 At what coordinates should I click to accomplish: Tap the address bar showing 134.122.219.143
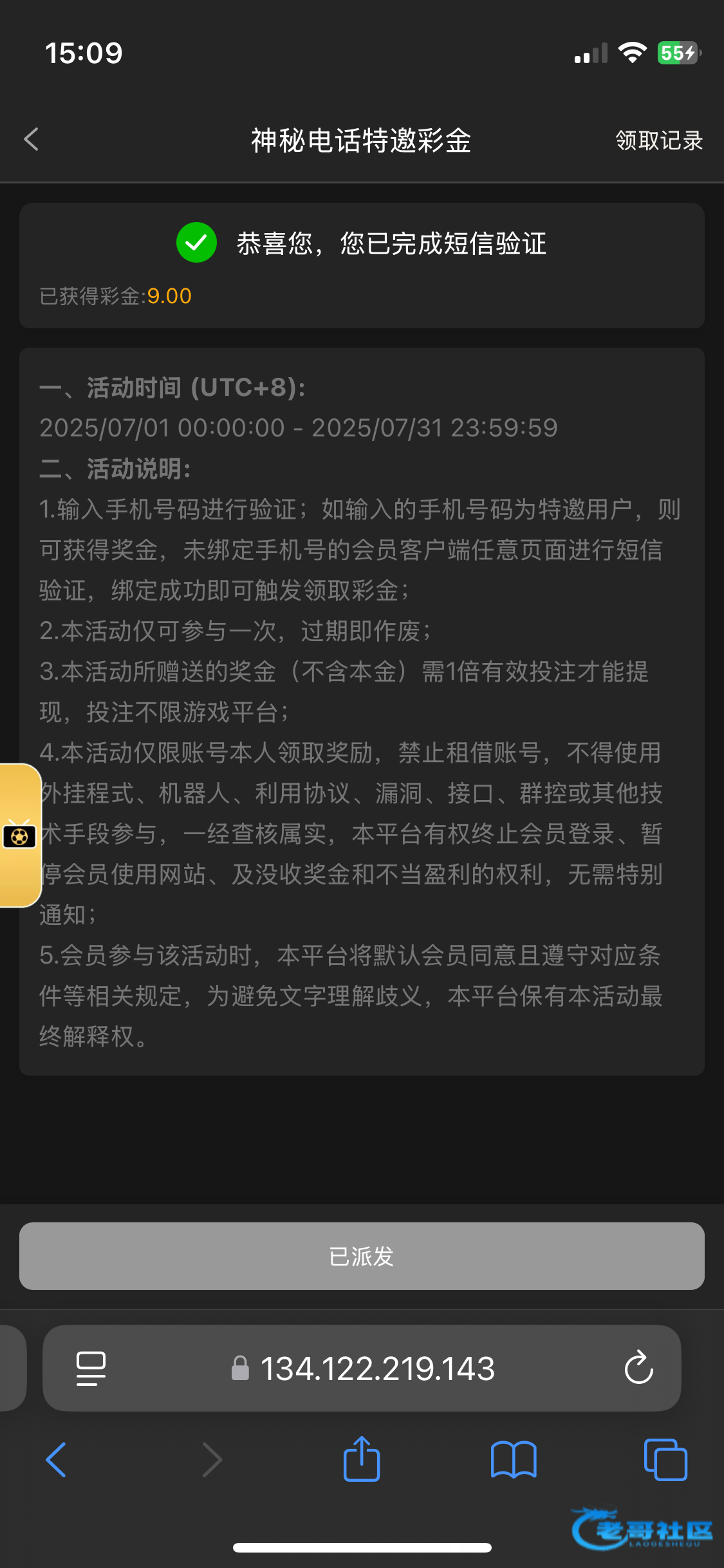pos(377,1368)
